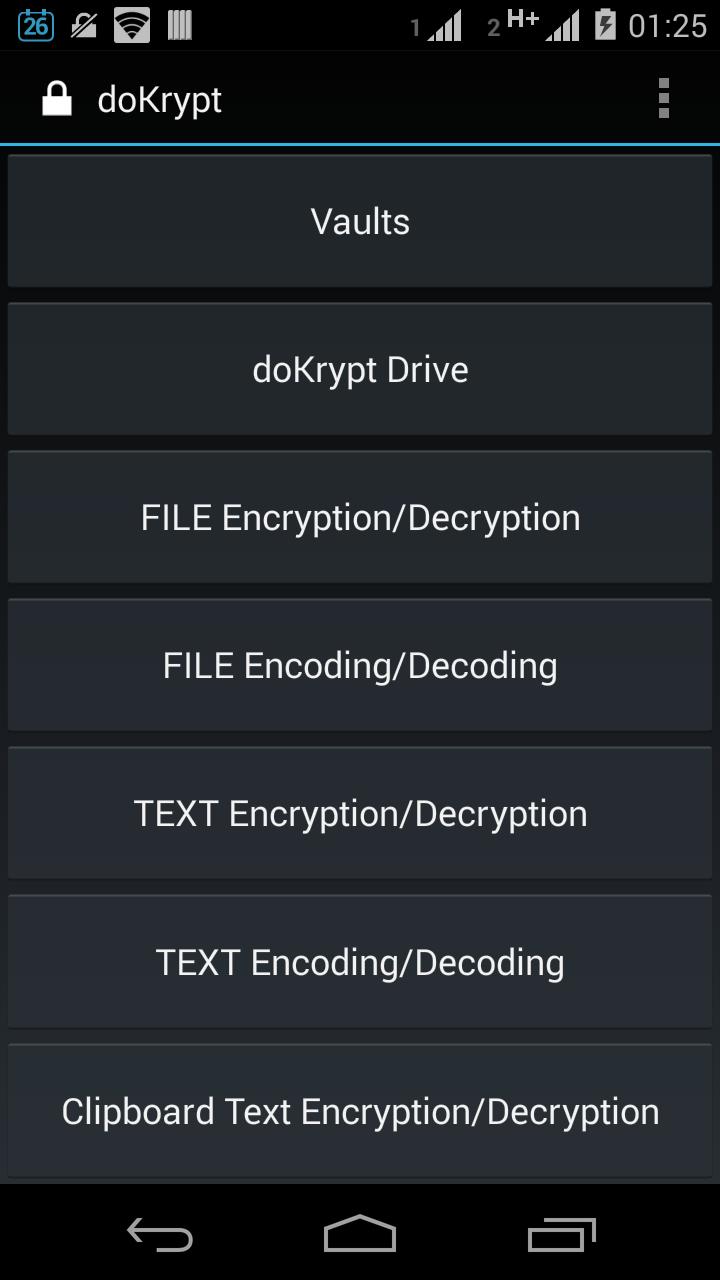The height and width of the screenshot is (1280, 720).
Task: Open the Recent Apps button
Action: point(560,1235)
